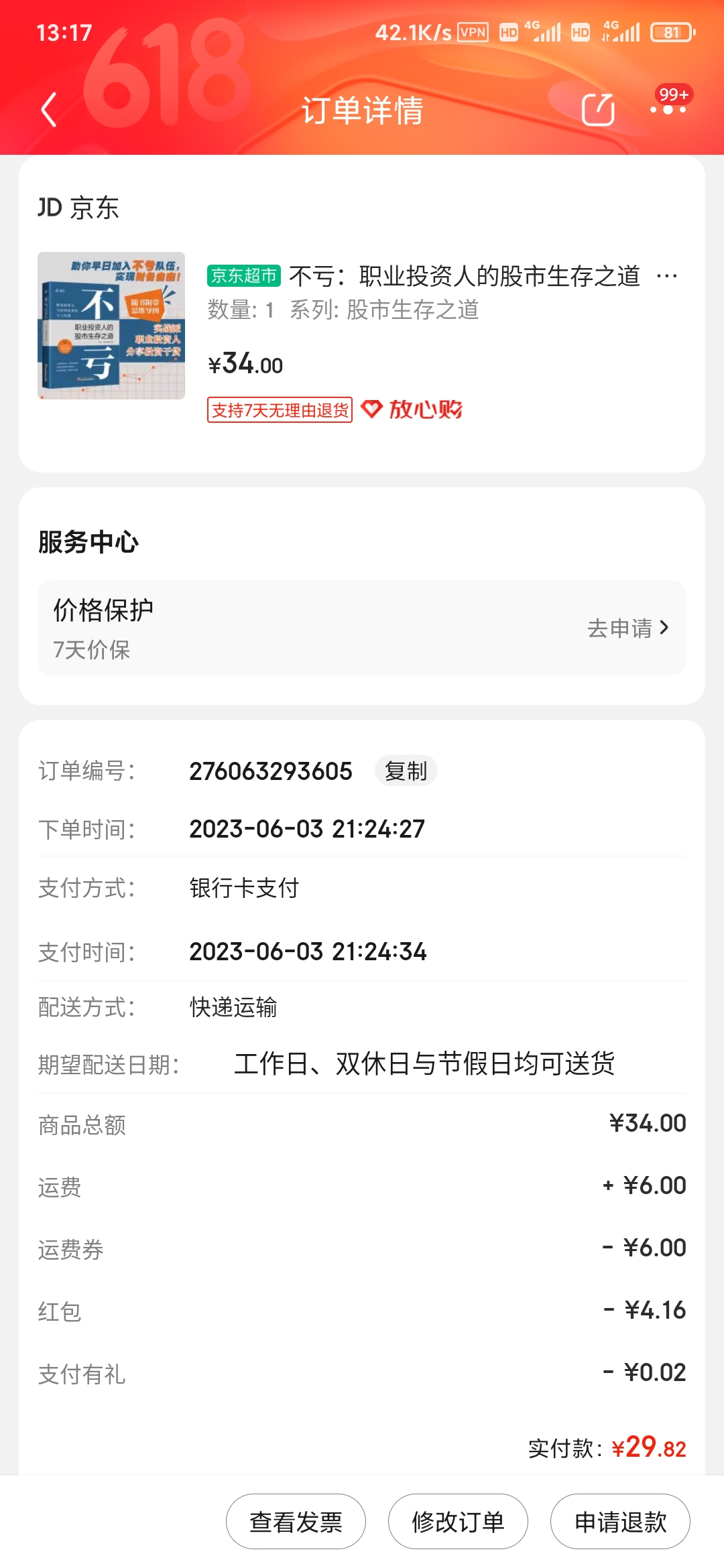The height and width of the screenshot is (1568, 724).
Task: Open the JD 京东 store header
Action: click(79, 208)
